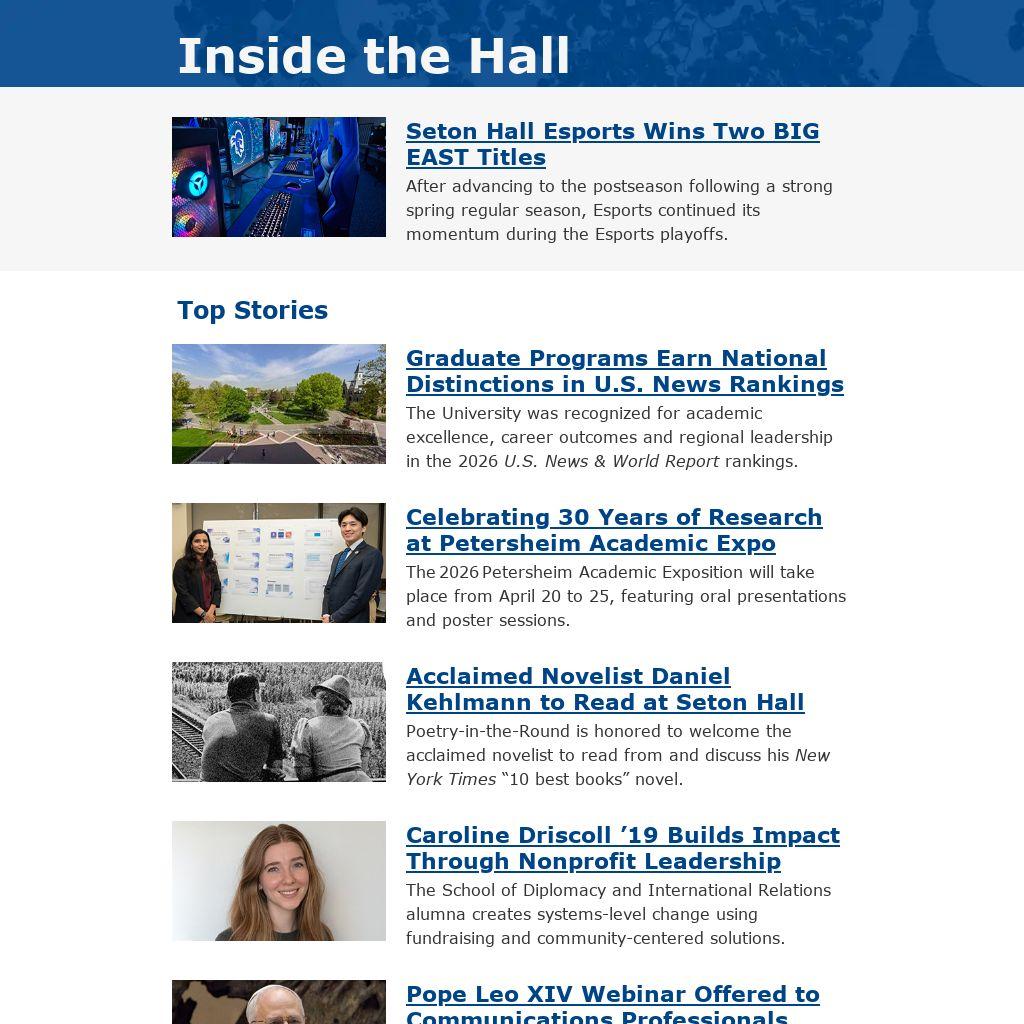Tap the Esports gaming room image

point(279,177)
